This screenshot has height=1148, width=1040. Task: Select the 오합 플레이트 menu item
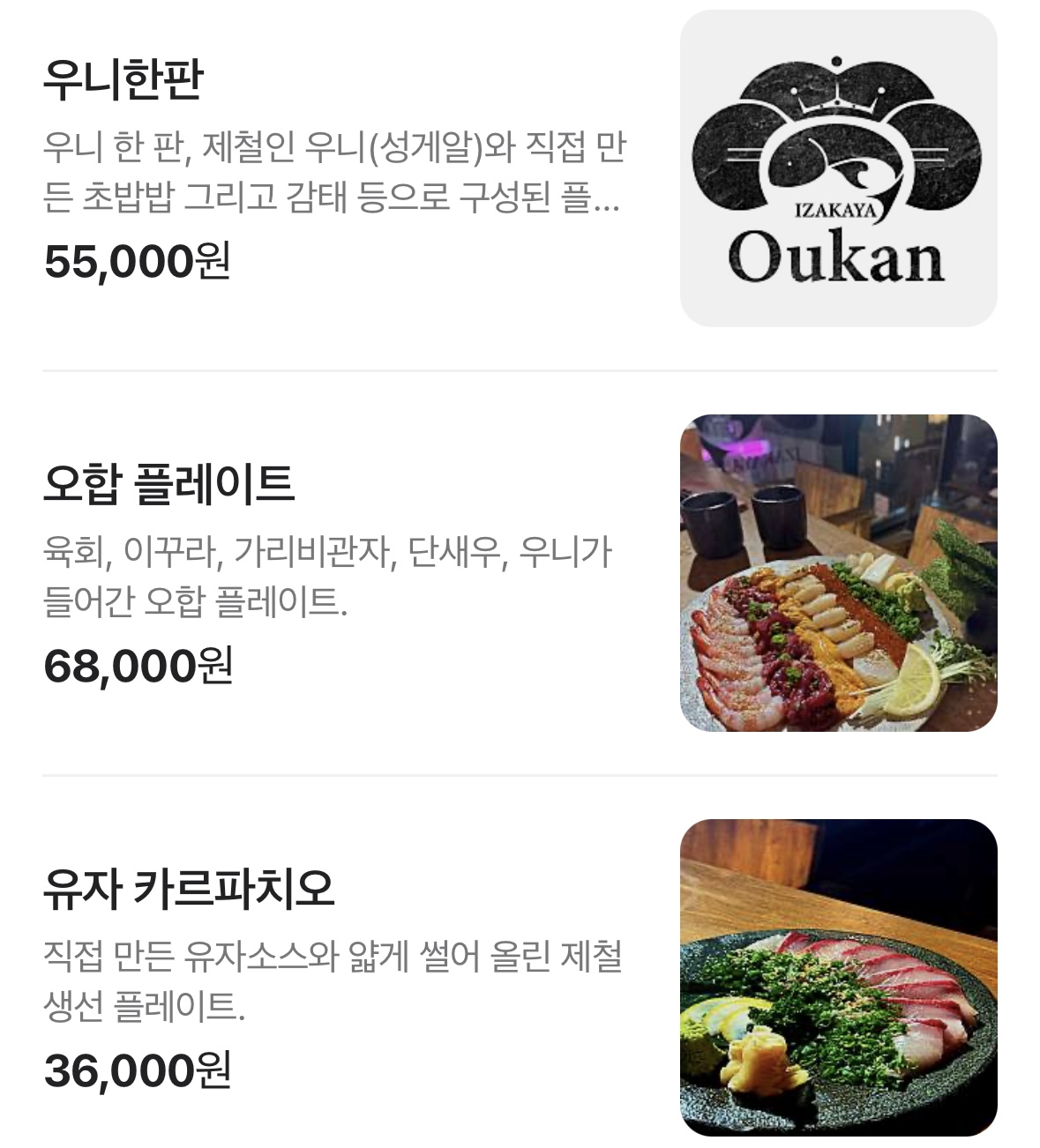(x=168, y=484)
